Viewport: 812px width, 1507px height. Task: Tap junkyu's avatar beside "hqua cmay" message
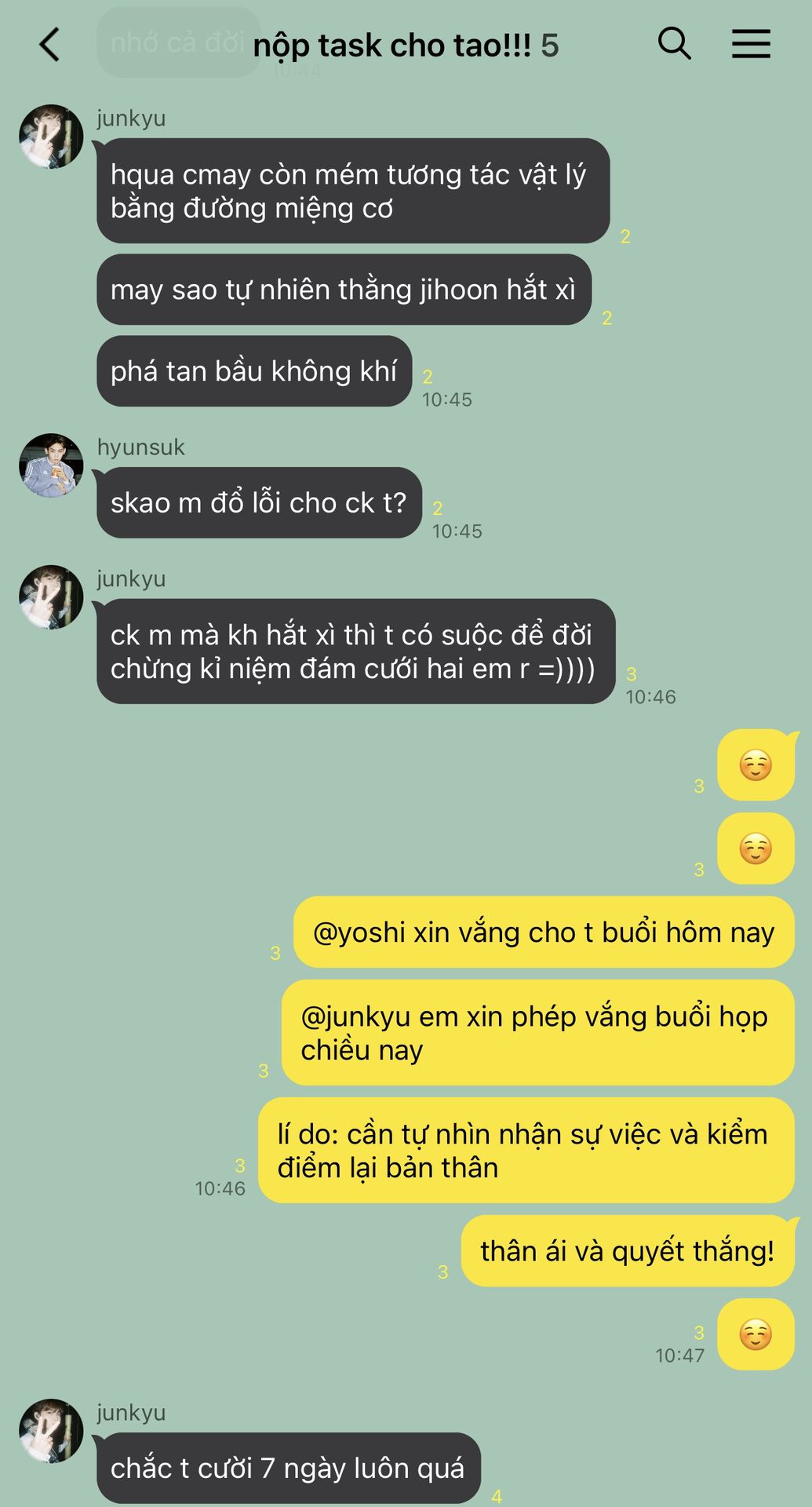pyautogui.click(x=51, y=137)
